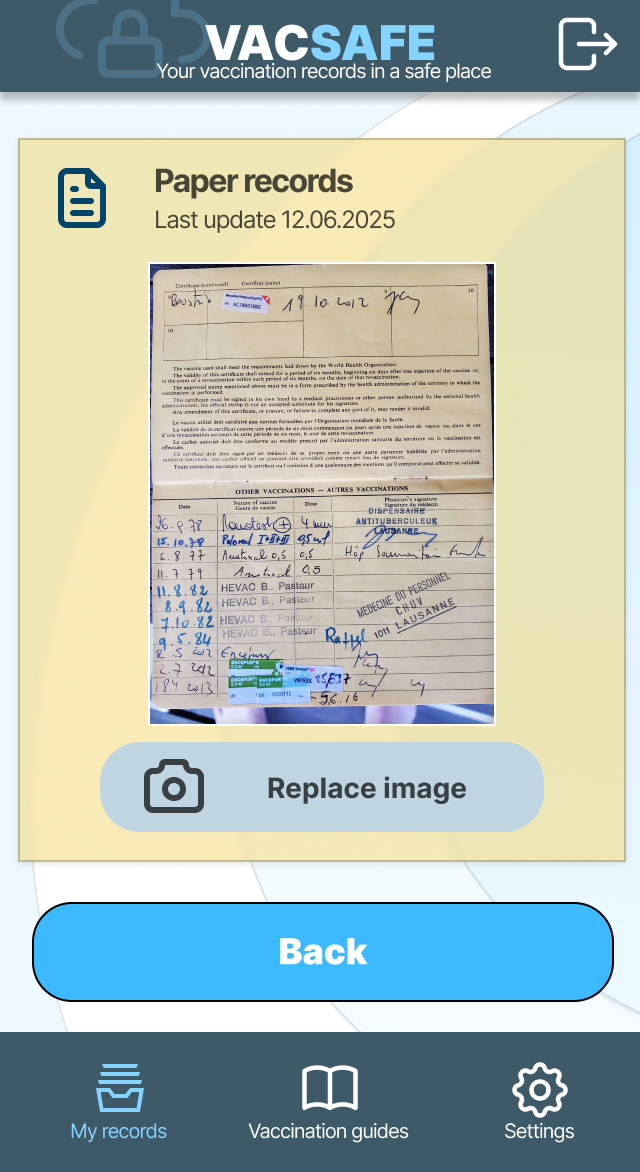Go back with the Back button
The width and height of the screenshot is (640, 1172).
(322, 951)
